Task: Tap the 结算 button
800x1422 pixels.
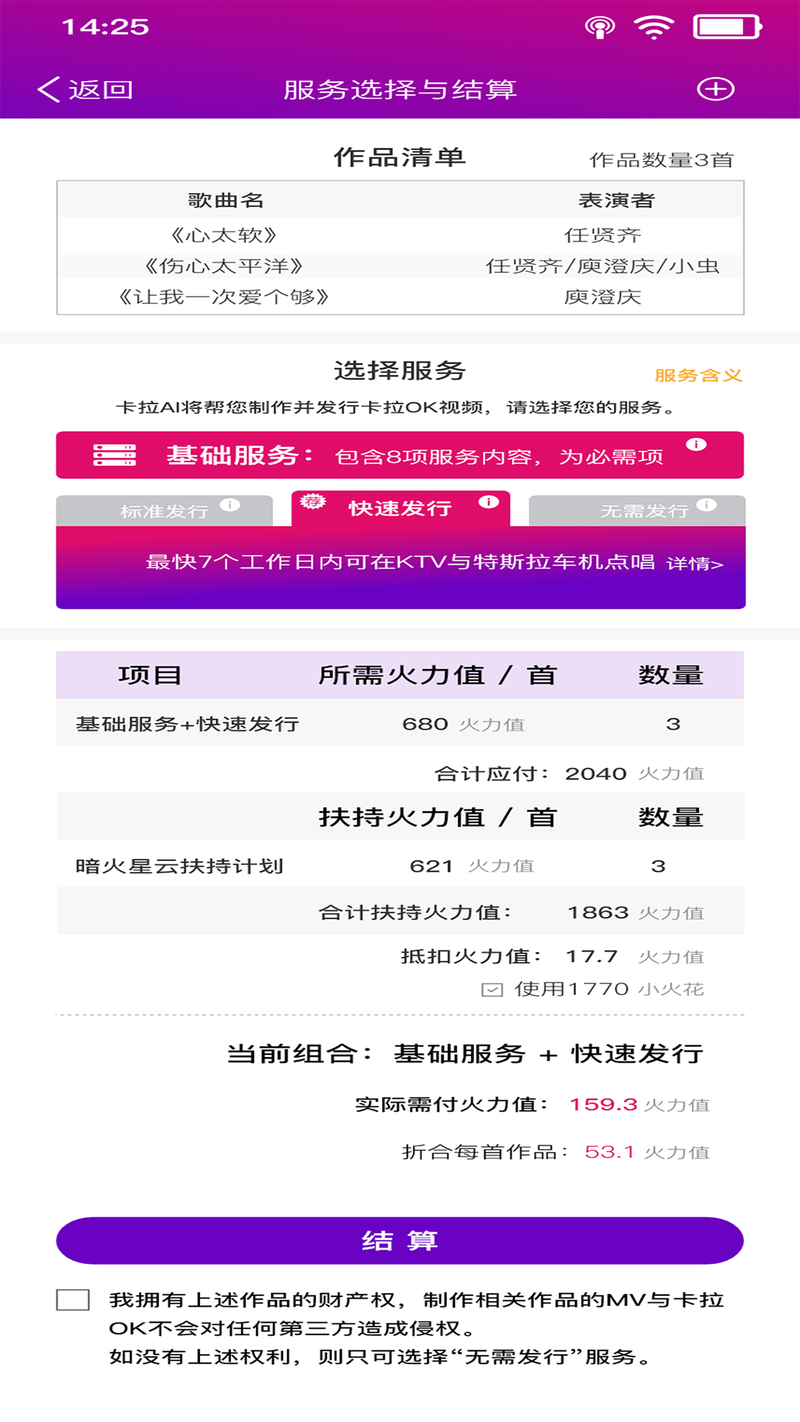Action: tap(400, 1240)
